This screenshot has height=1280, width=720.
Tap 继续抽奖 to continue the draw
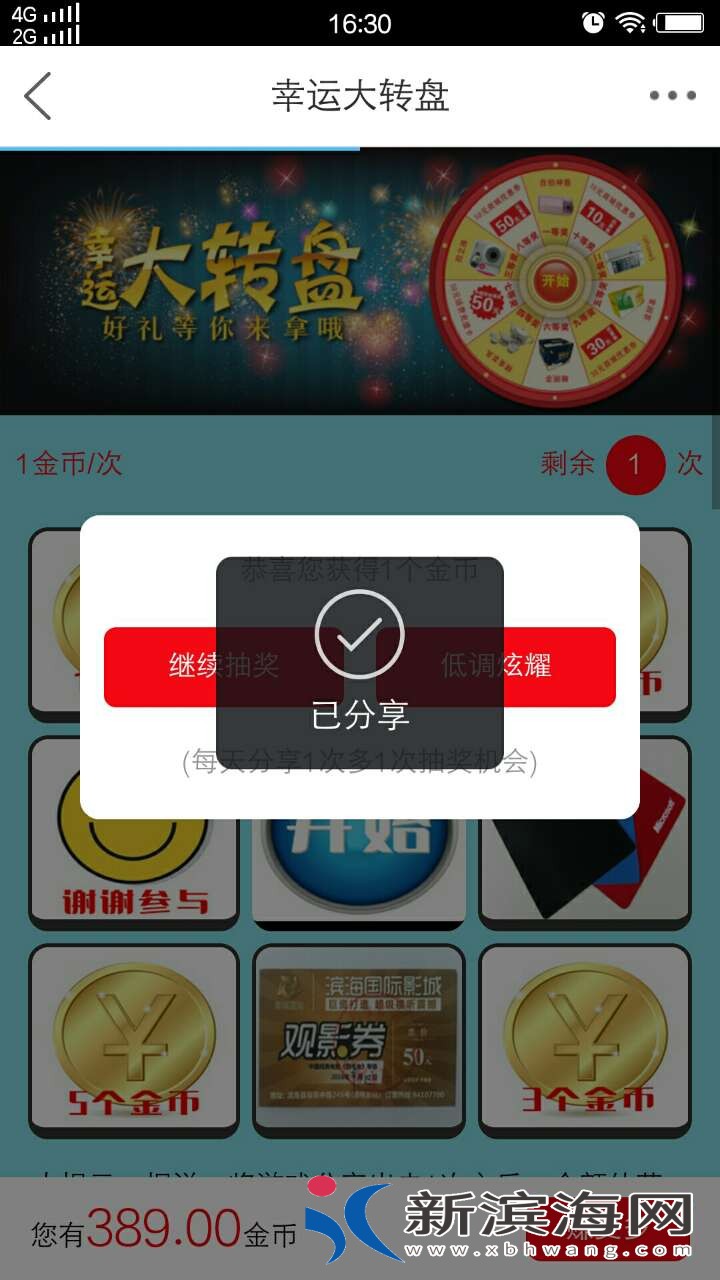[x=222, y=666]
